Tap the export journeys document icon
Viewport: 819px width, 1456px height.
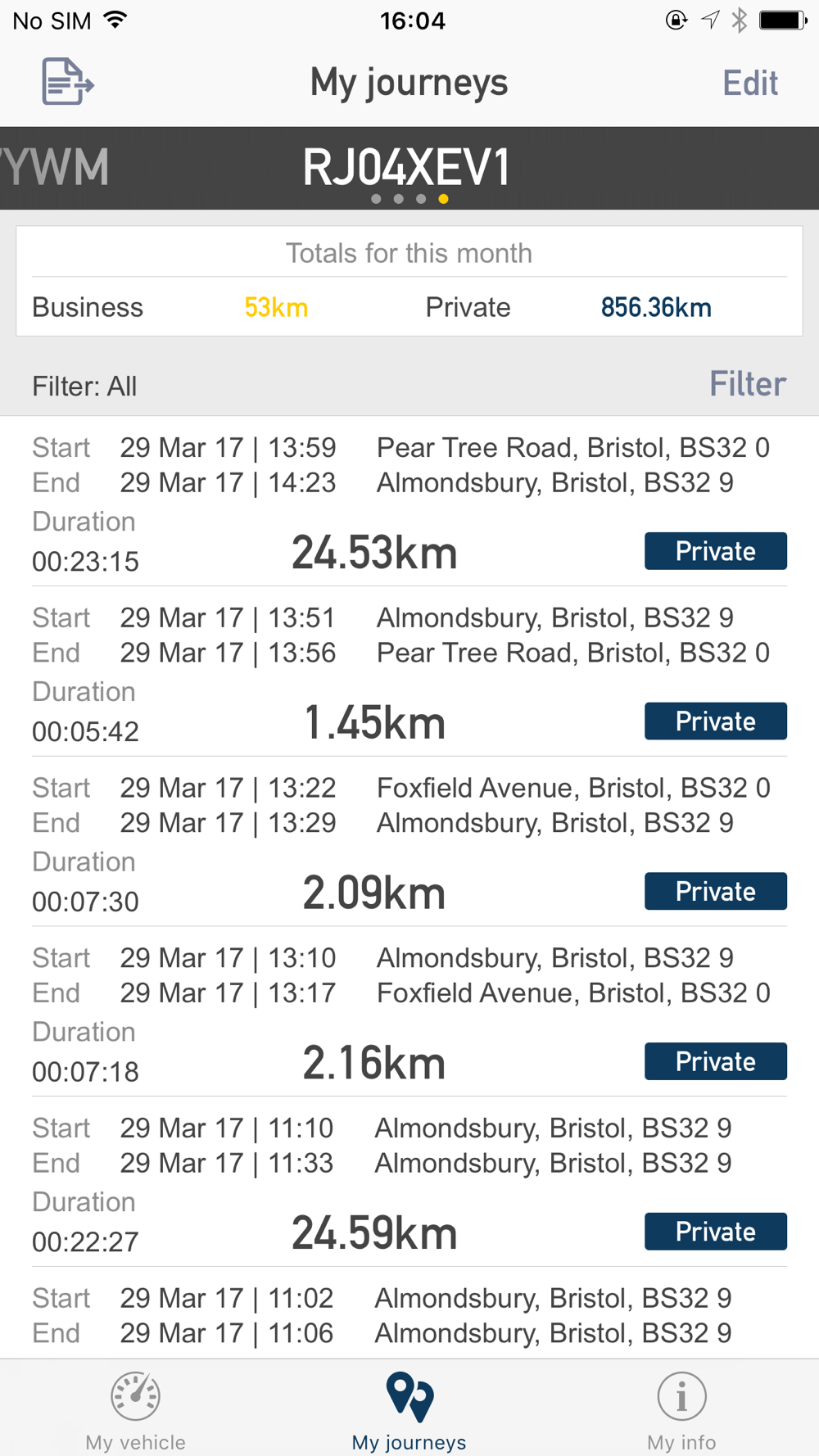[x=68, y=82]
